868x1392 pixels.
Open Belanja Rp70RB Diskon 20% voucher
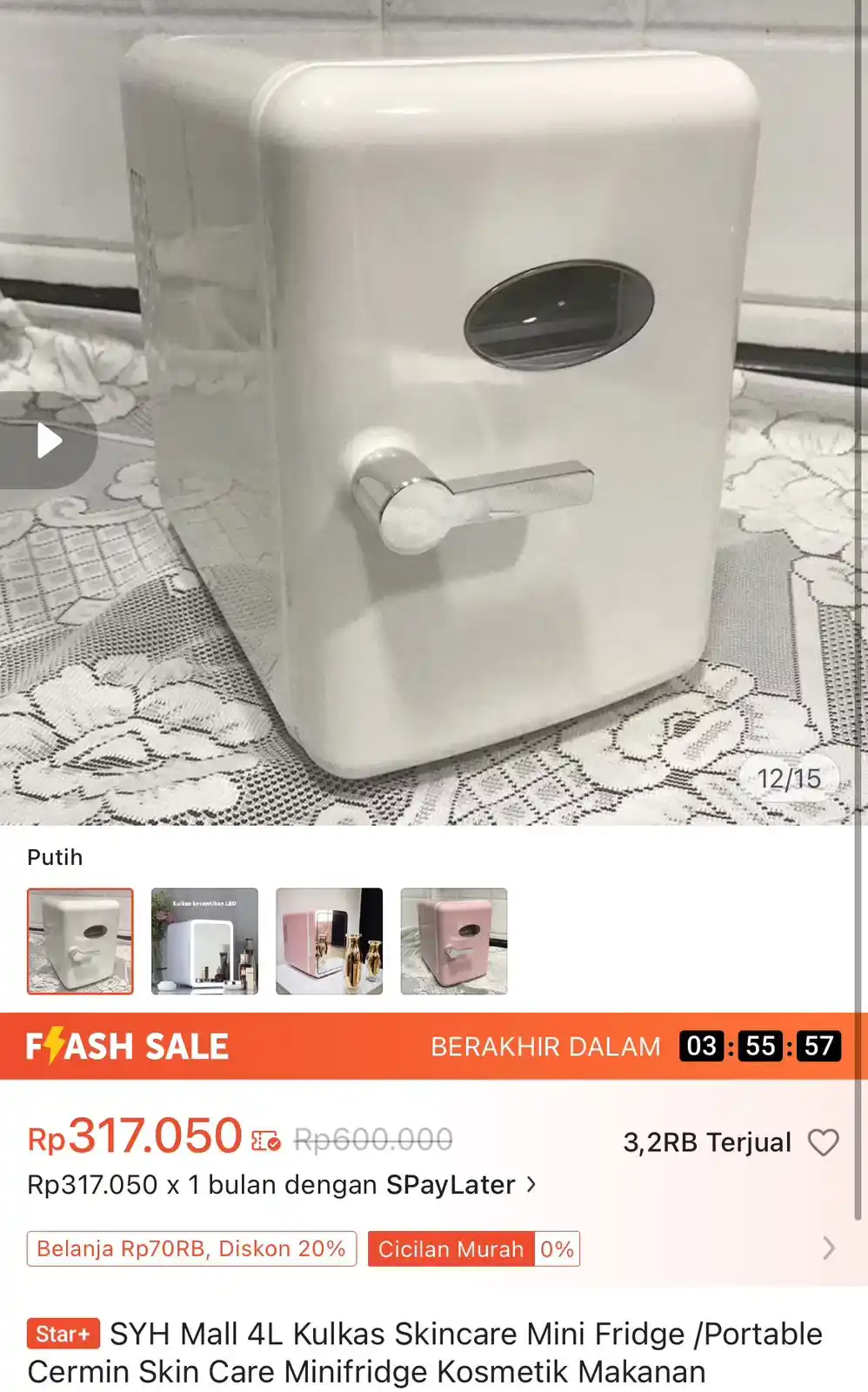191,1249
